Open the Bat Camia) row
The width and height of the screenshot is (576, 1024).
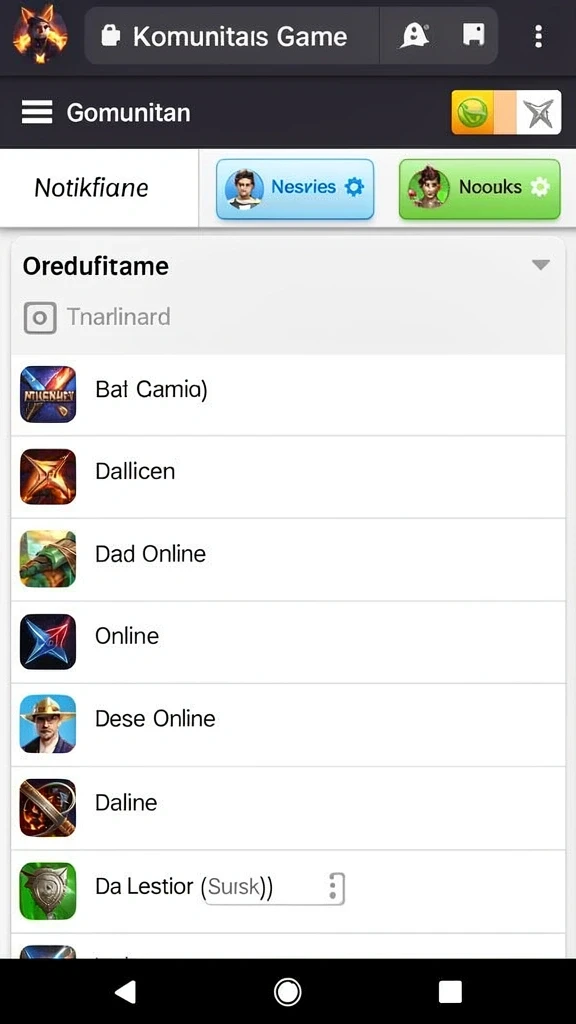[x=287, y=394]
